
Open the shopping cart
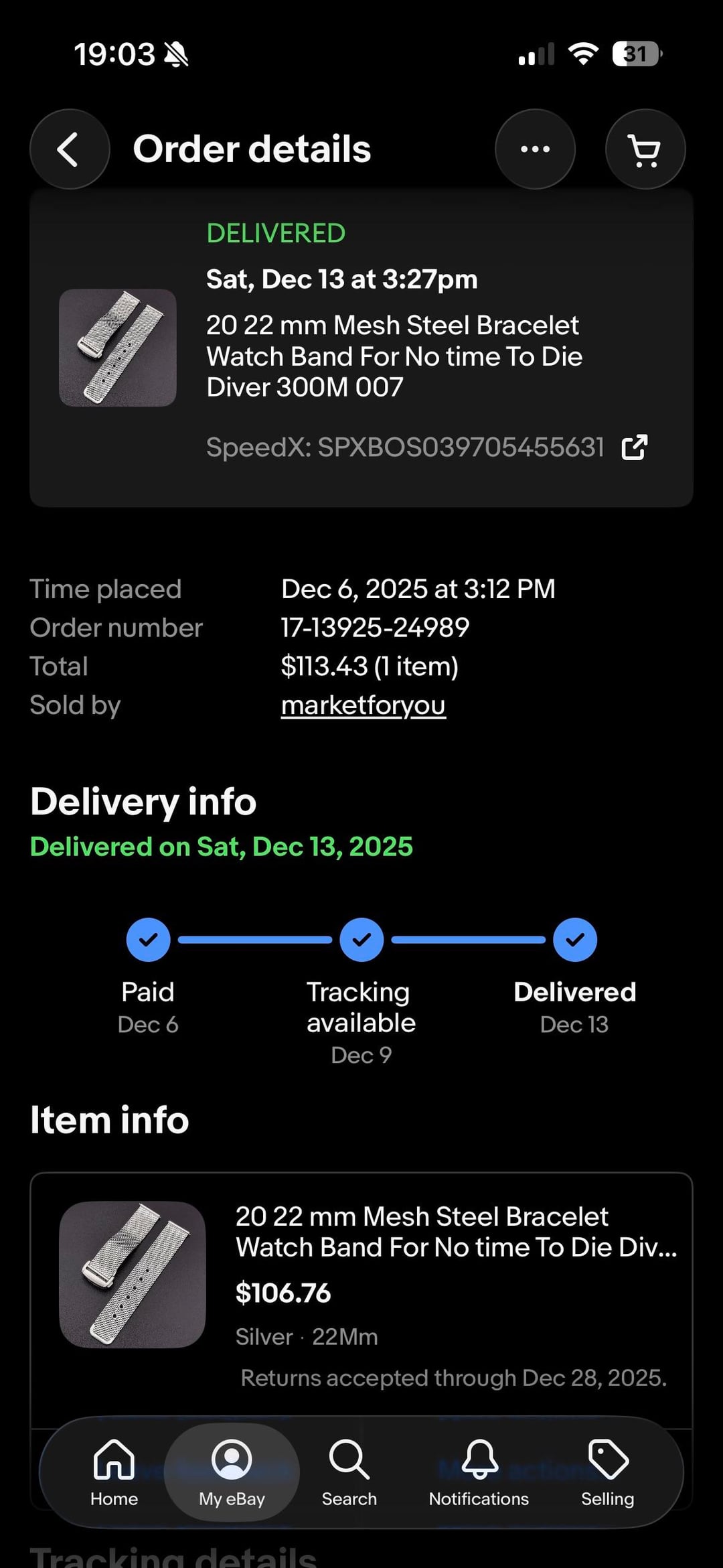(x=645, y=149)
